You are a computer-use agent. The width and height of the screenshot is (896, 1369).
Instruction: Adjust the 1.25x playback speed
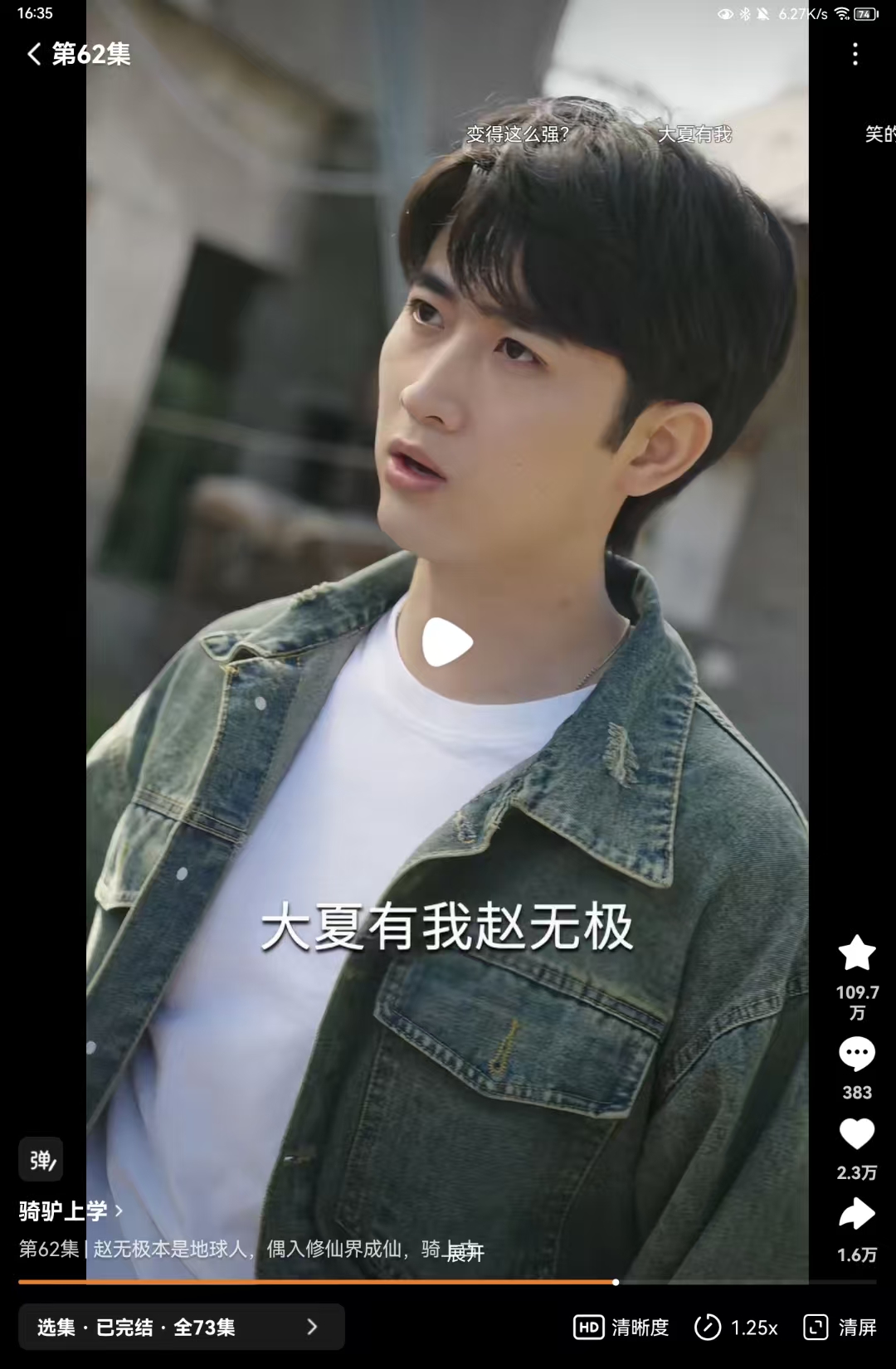(736, 1328)
